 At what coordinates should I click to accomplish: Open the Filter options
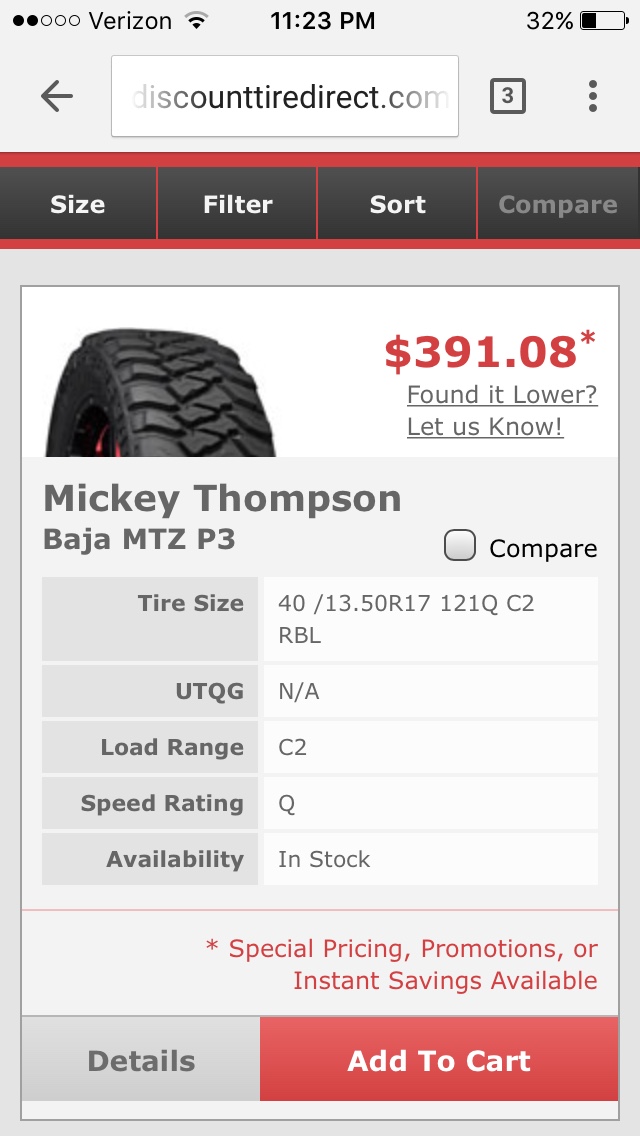click(237, 205)
